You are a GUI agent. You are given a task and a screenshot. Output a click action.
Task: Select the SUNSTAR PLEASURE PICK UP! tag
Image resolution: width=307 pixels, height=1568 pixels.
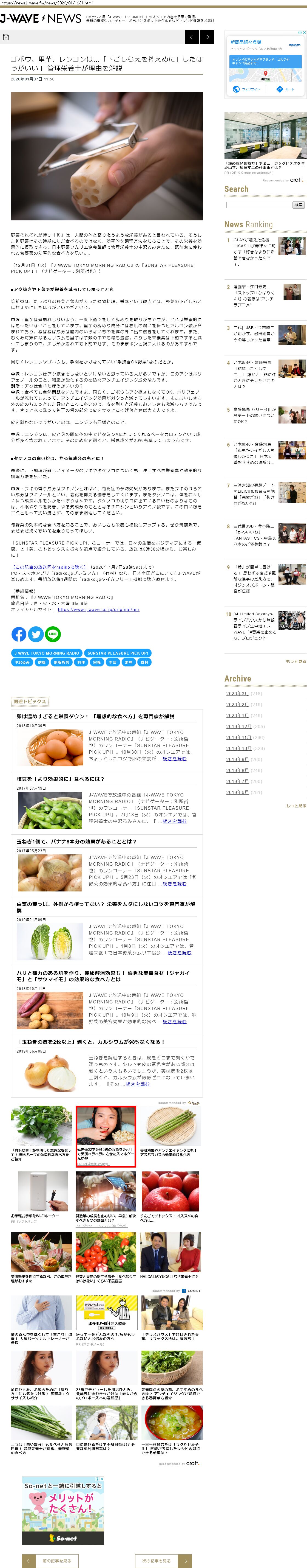[117, 653]
